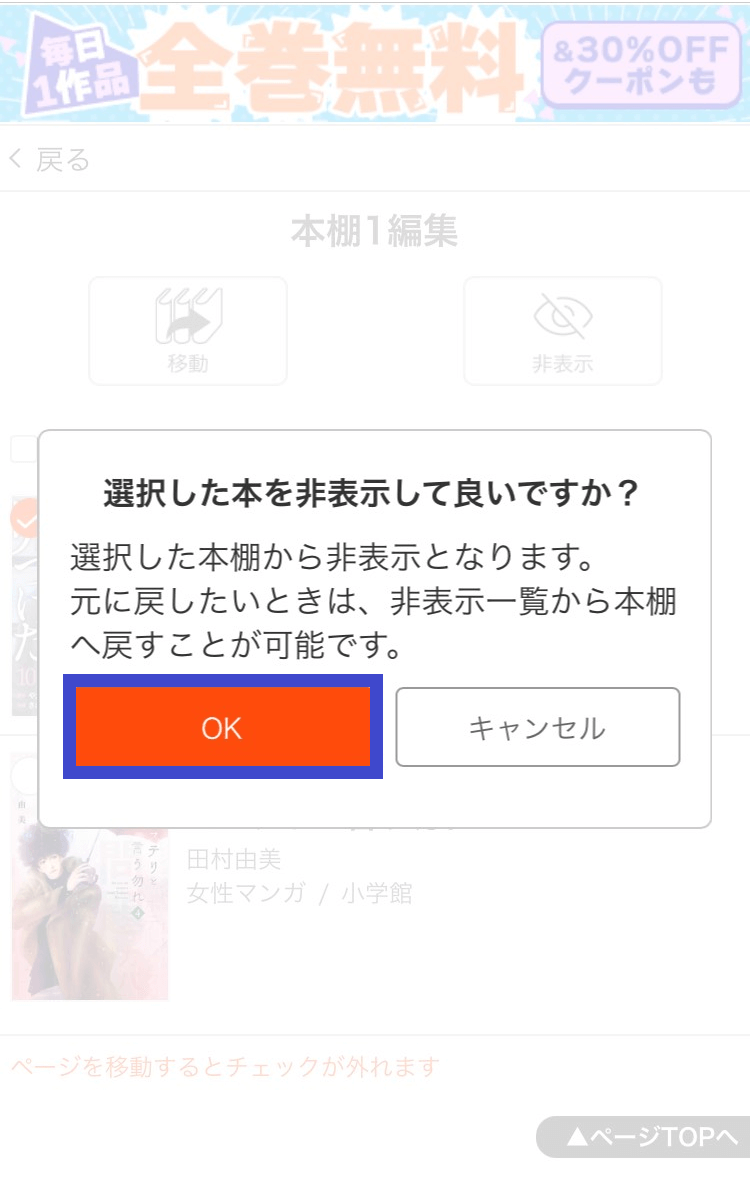Confirm hiding with the OK button
The image size is (750, 1204).
(222, 727)
